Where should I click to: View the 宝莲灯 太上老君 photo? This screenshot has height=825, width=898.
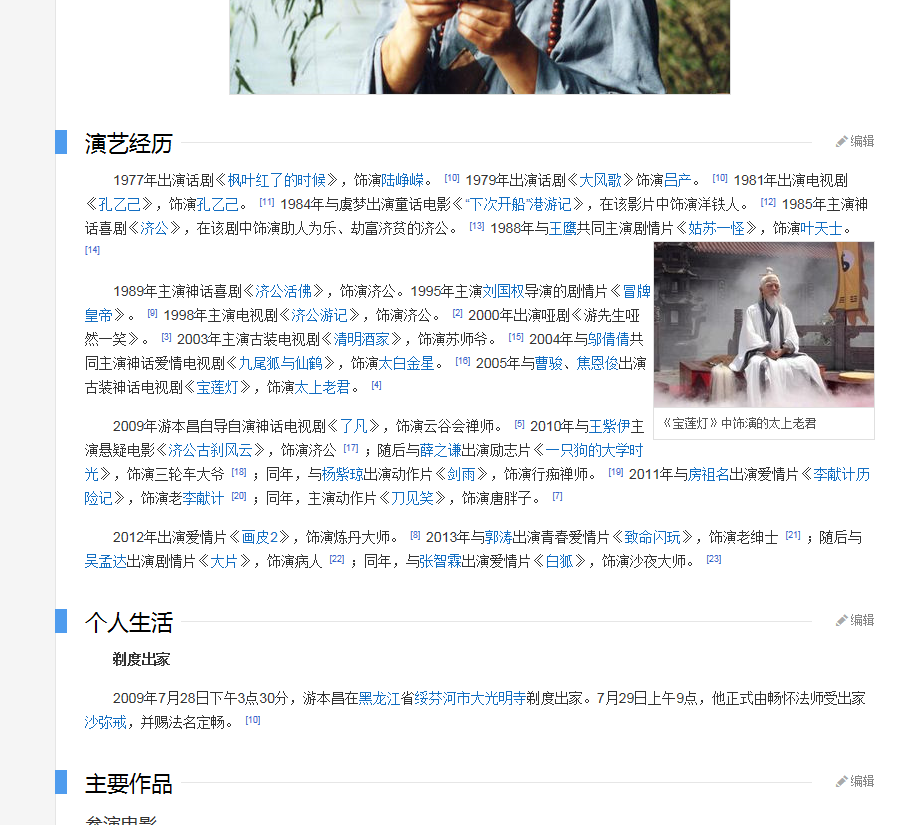(x=763, y=325)
